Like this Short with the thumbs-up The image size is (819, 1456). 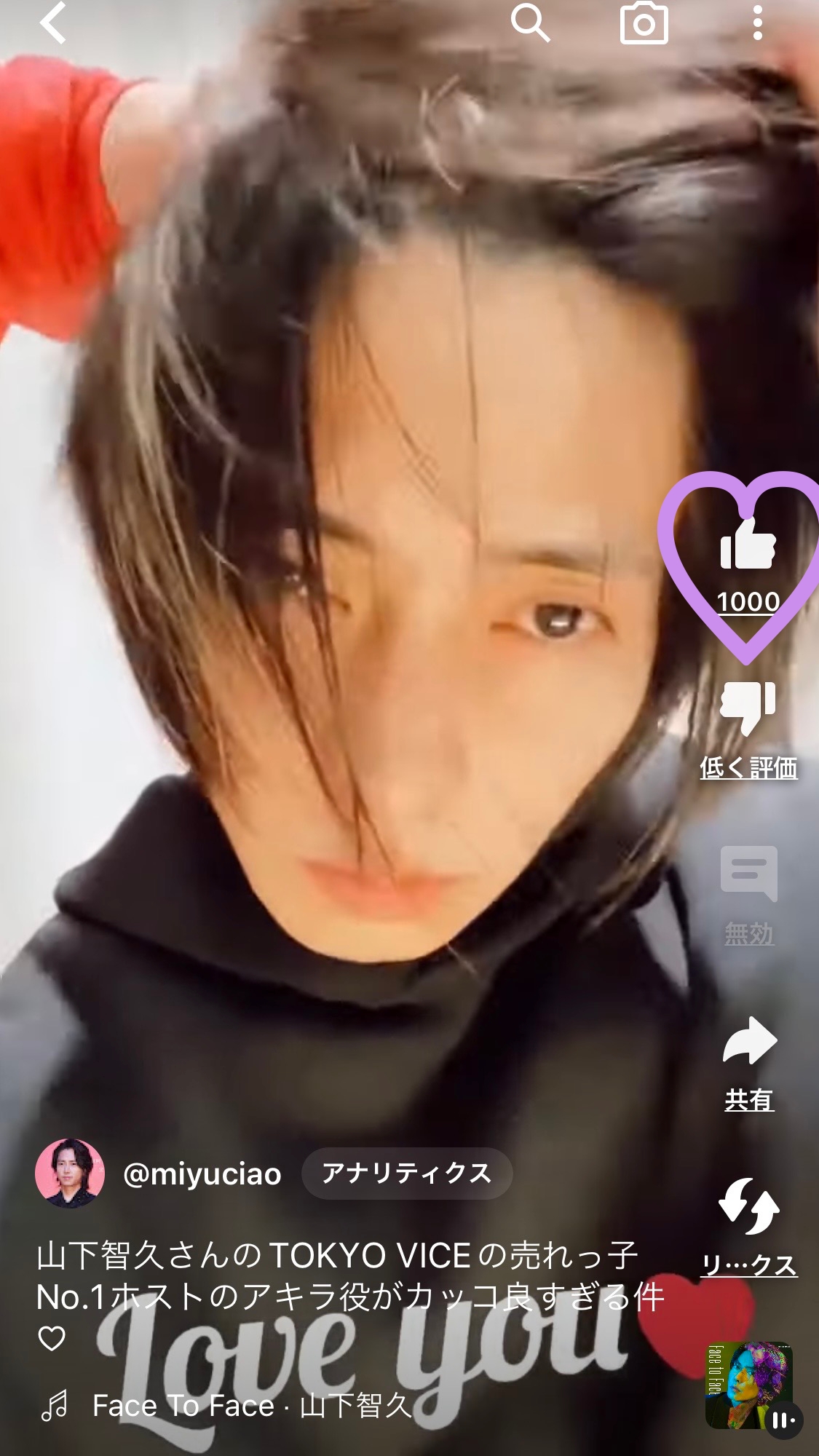click(748, 543)
